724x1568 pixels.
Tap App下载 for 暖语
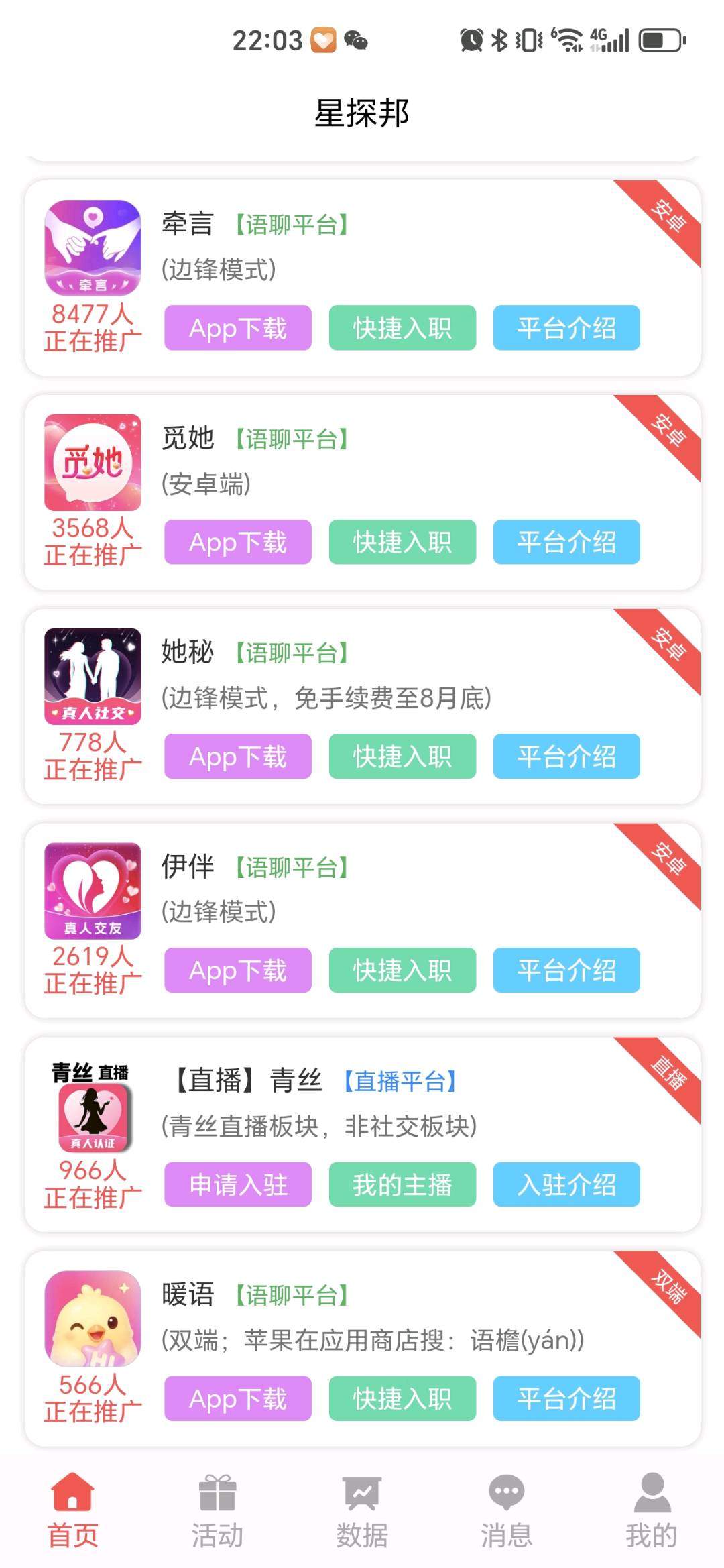point(238,1399)
